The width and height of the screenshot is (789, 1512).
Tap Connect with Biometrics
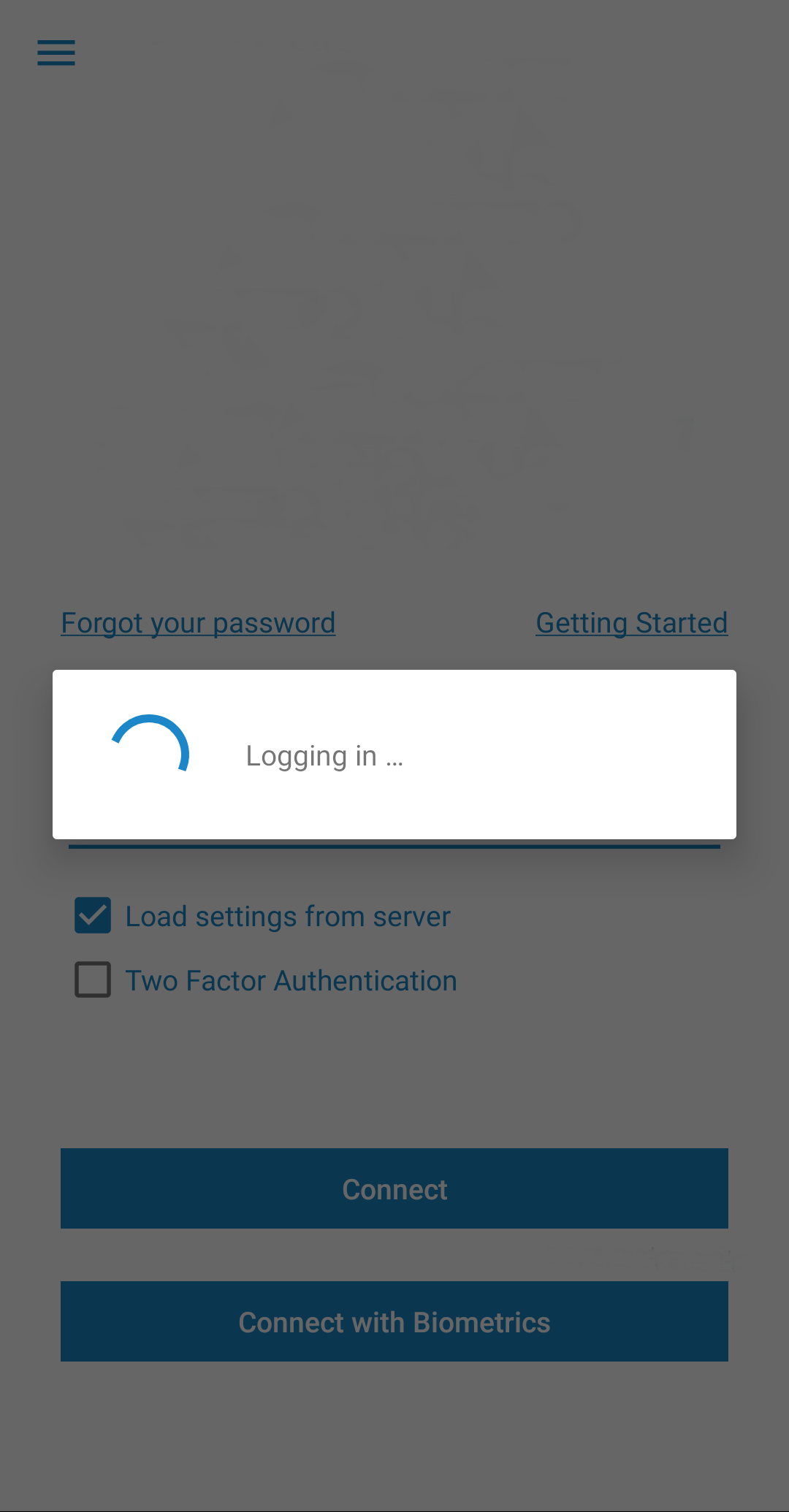[394, 1321]
